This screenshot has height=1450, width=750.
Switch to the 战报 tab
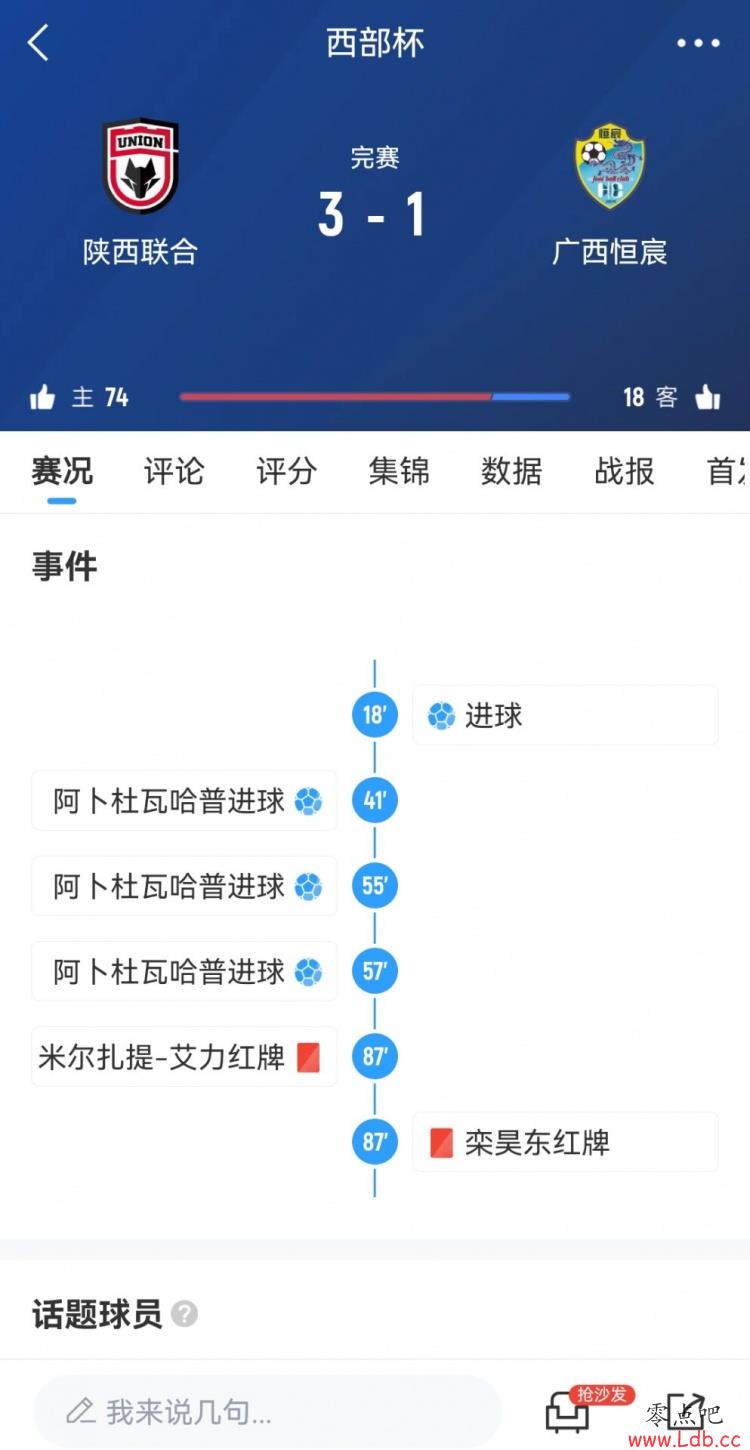(624, 471)
